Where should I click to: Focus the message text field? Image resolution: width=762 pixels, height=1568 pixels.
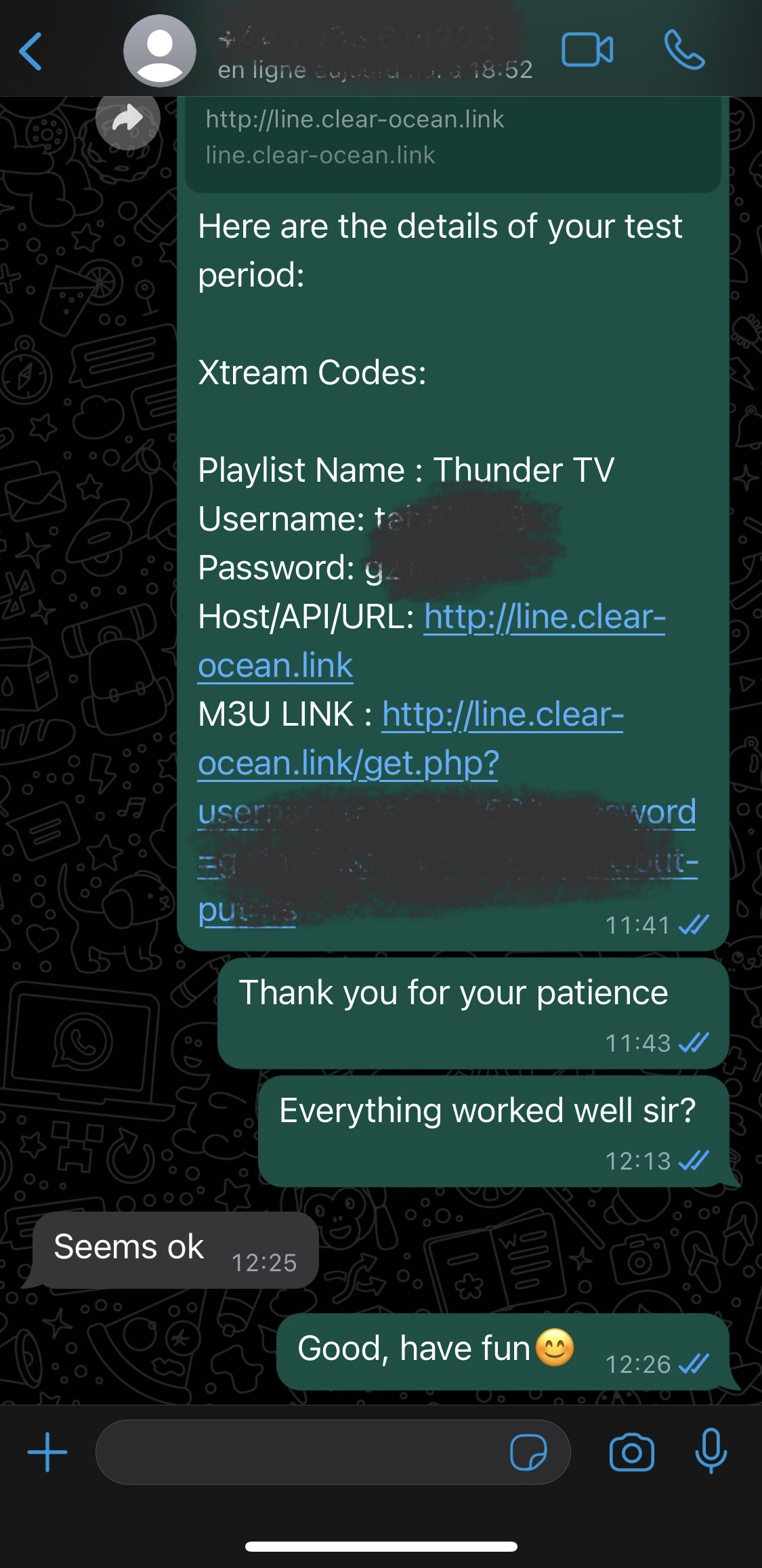point(298,1452)
